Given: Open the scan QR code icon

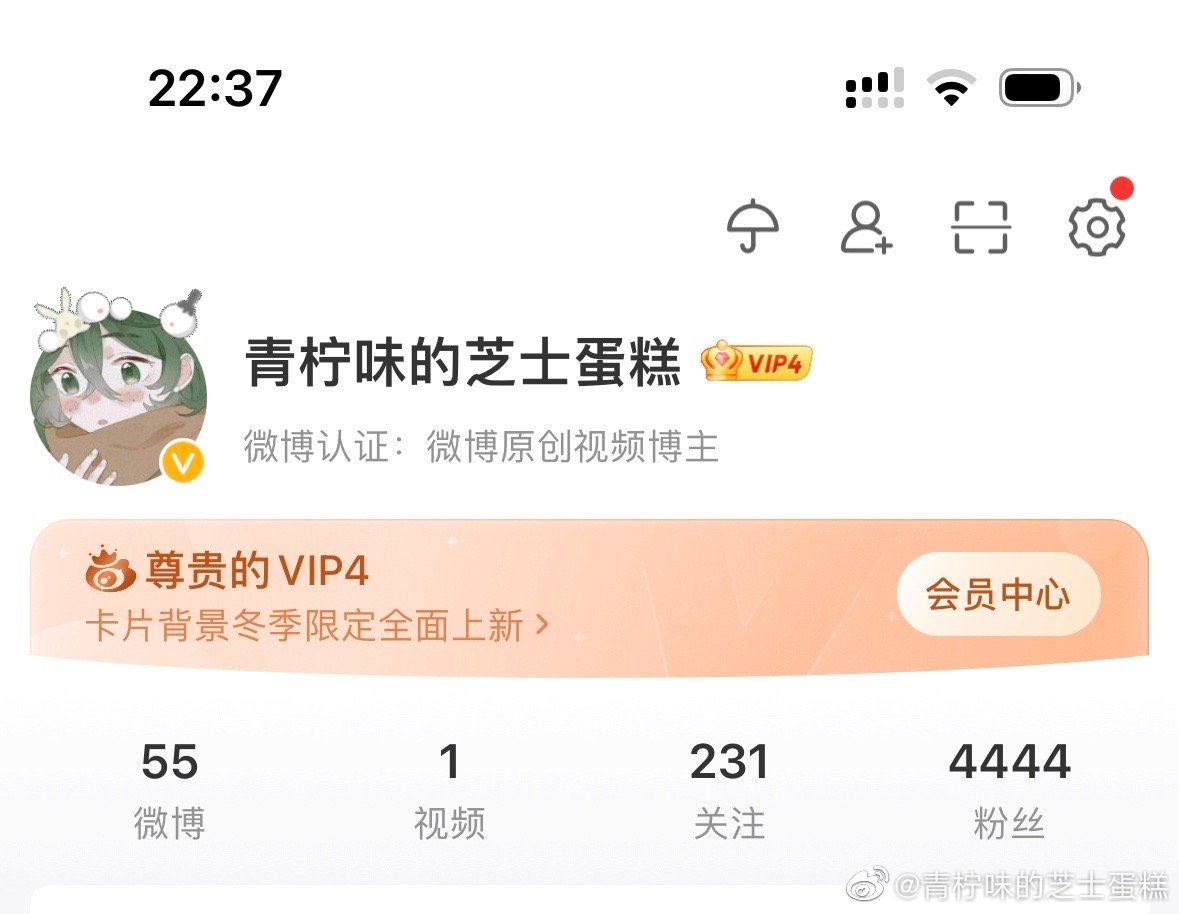Looking at the screenshot, I should [x=980, y=227].
